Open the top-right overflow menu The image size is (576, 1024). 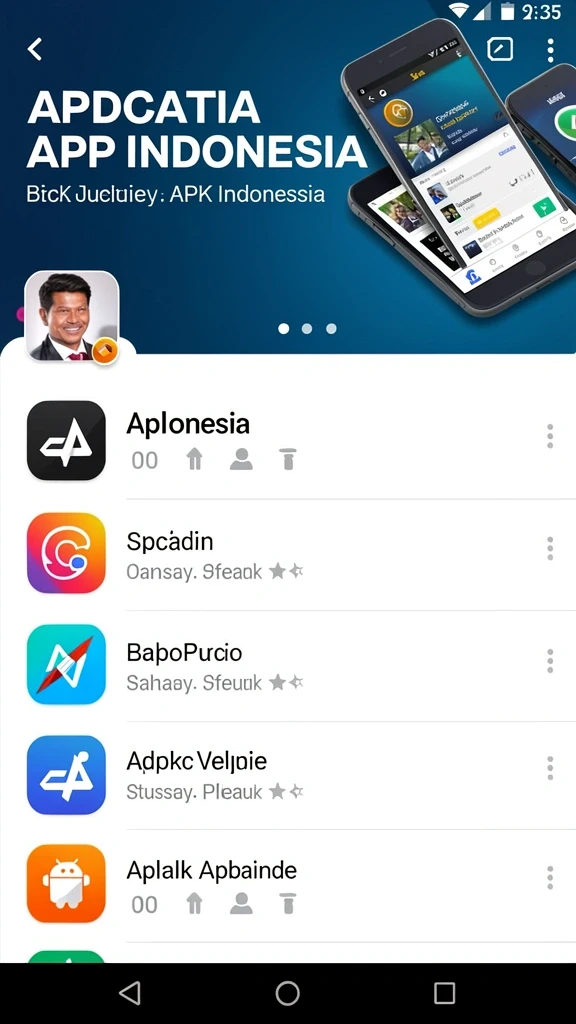point(551,50)
